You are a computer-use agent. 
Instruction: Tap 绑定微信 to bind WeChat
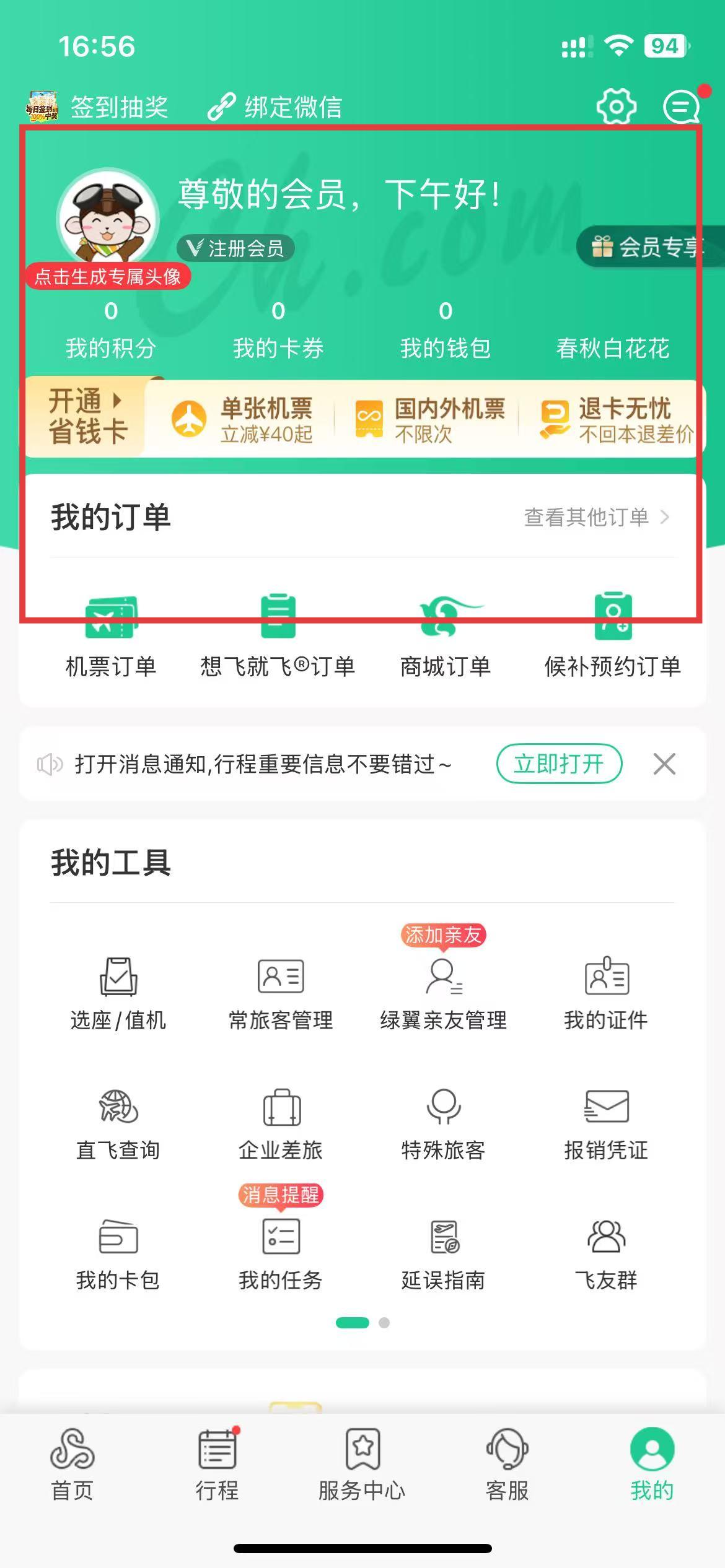pyautogui.click(x=275, y=107)
